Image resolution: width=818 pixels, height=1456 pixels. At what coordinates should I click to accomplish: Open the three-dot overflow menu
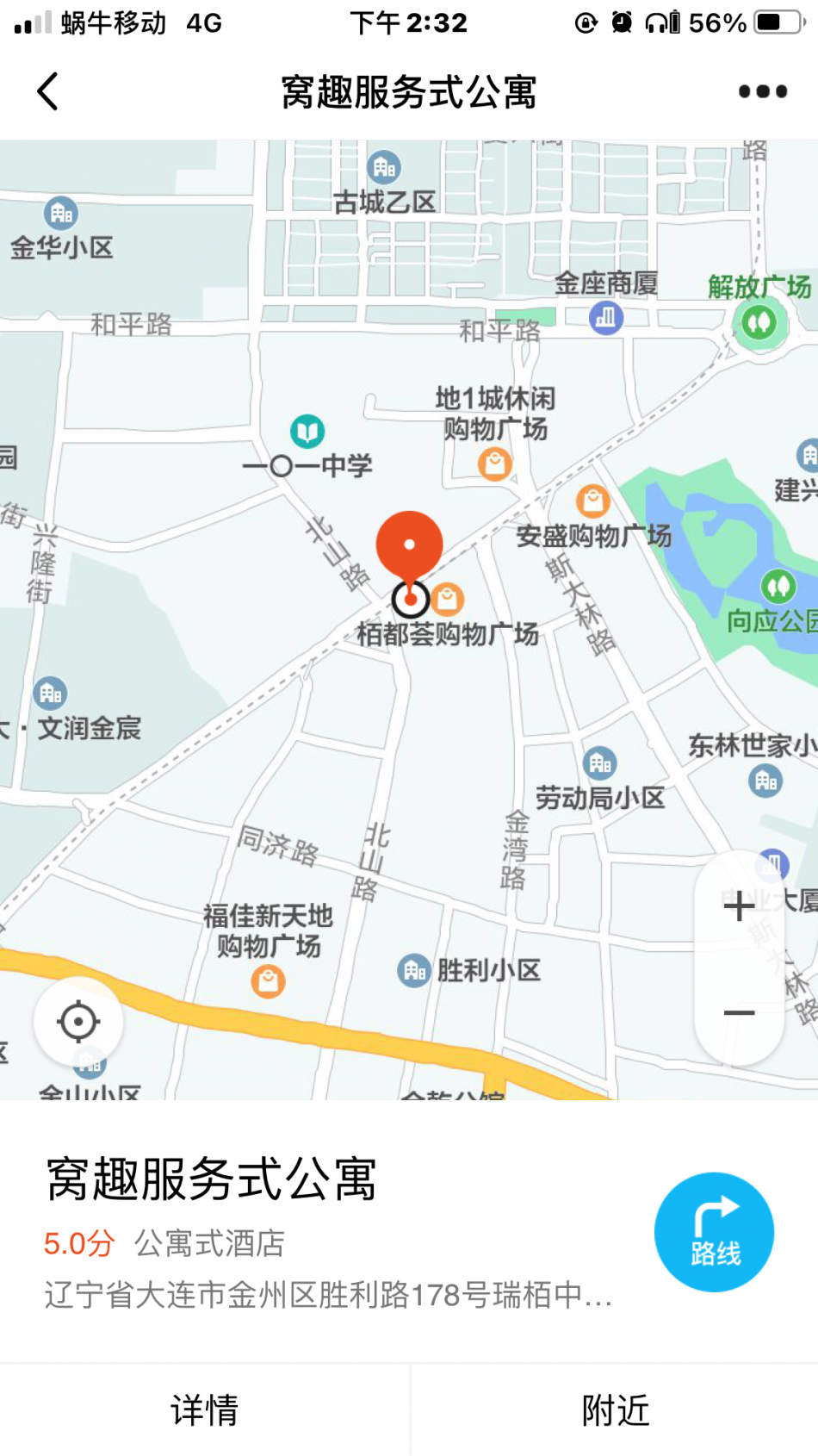[763, 91]
